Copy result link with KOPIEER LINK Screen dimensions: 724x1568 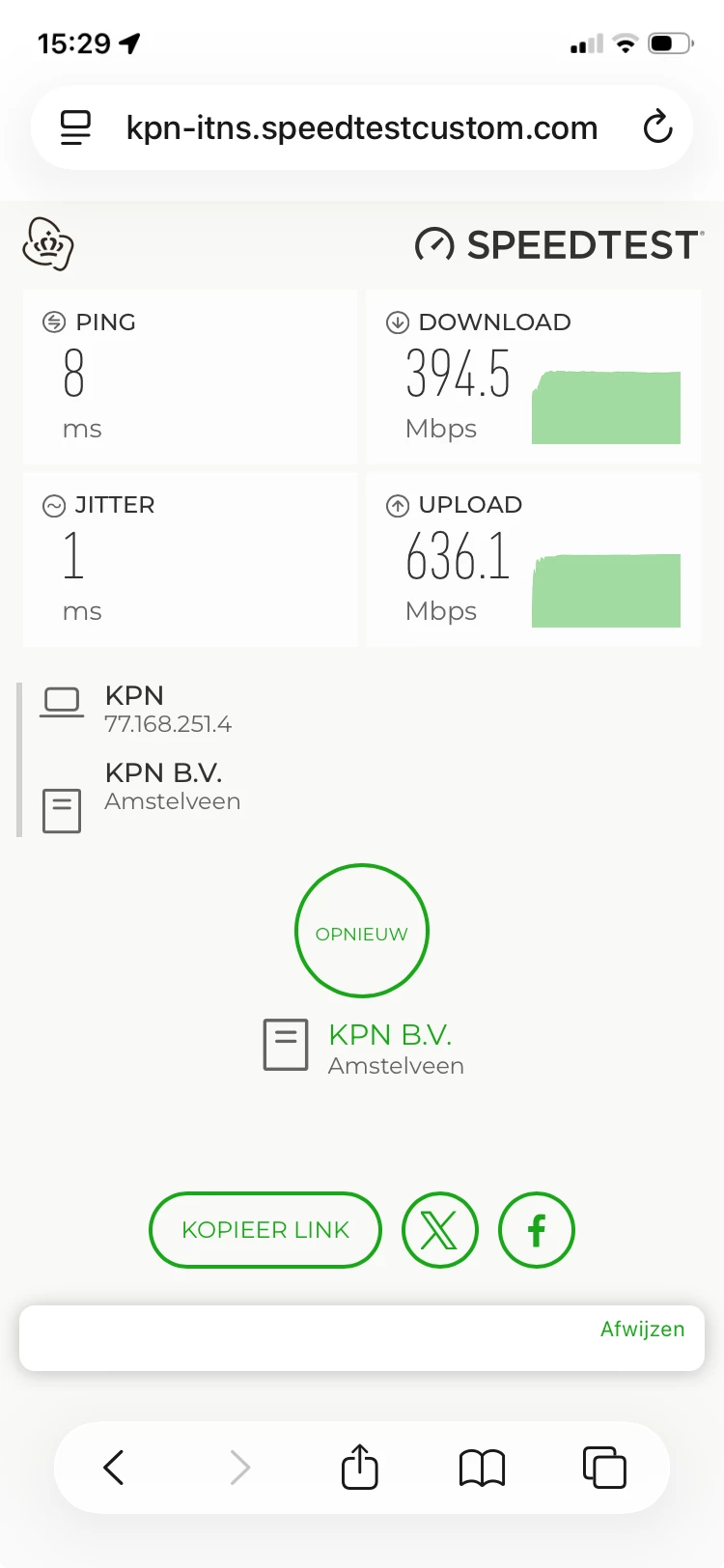click(x=265, y=1230)
